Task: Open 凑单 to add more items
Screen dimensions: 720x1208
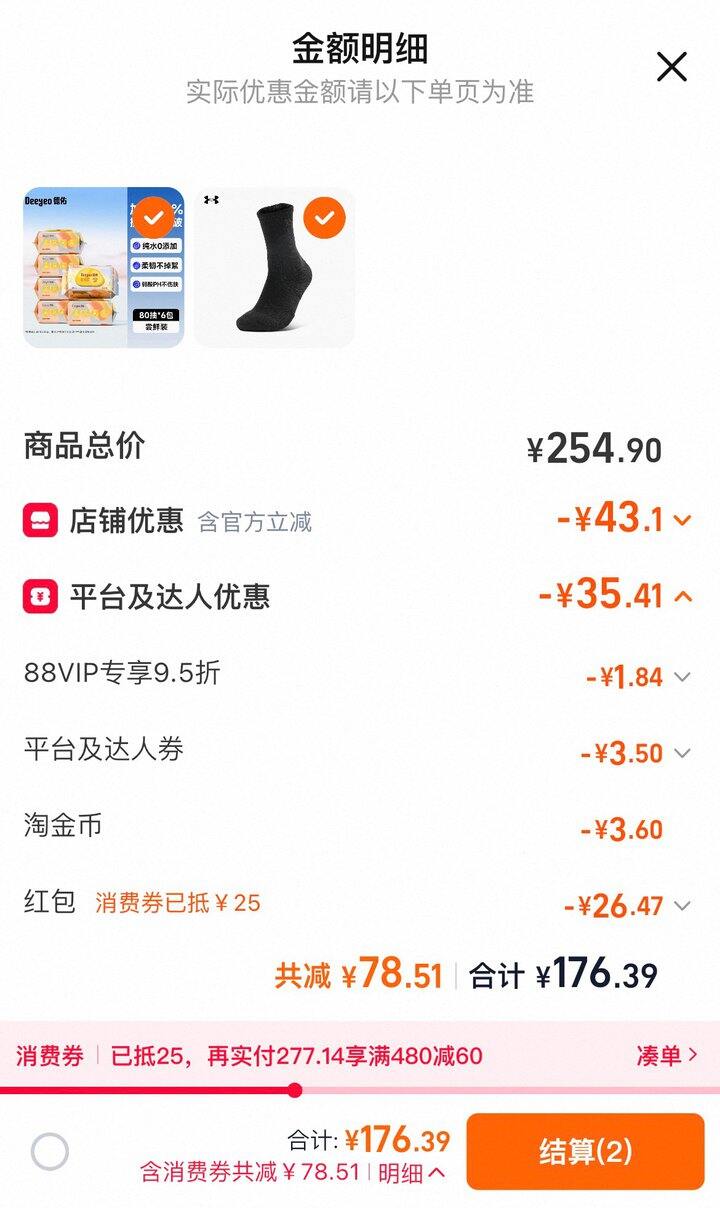Action: (x=666, y=1055)
